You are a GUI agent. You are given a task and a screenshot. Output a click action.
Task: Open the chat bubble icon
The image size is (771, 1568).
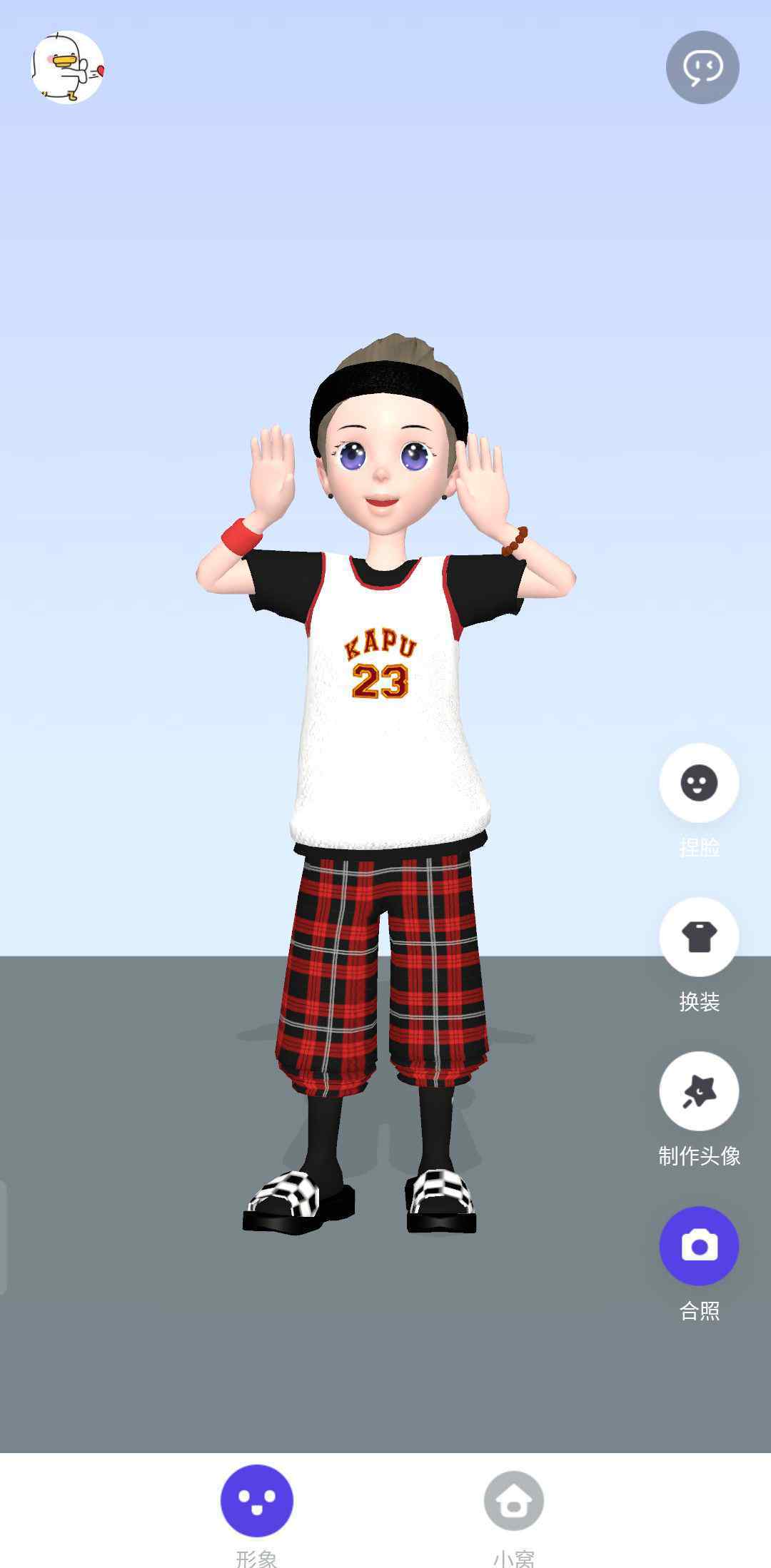point(702,67)
